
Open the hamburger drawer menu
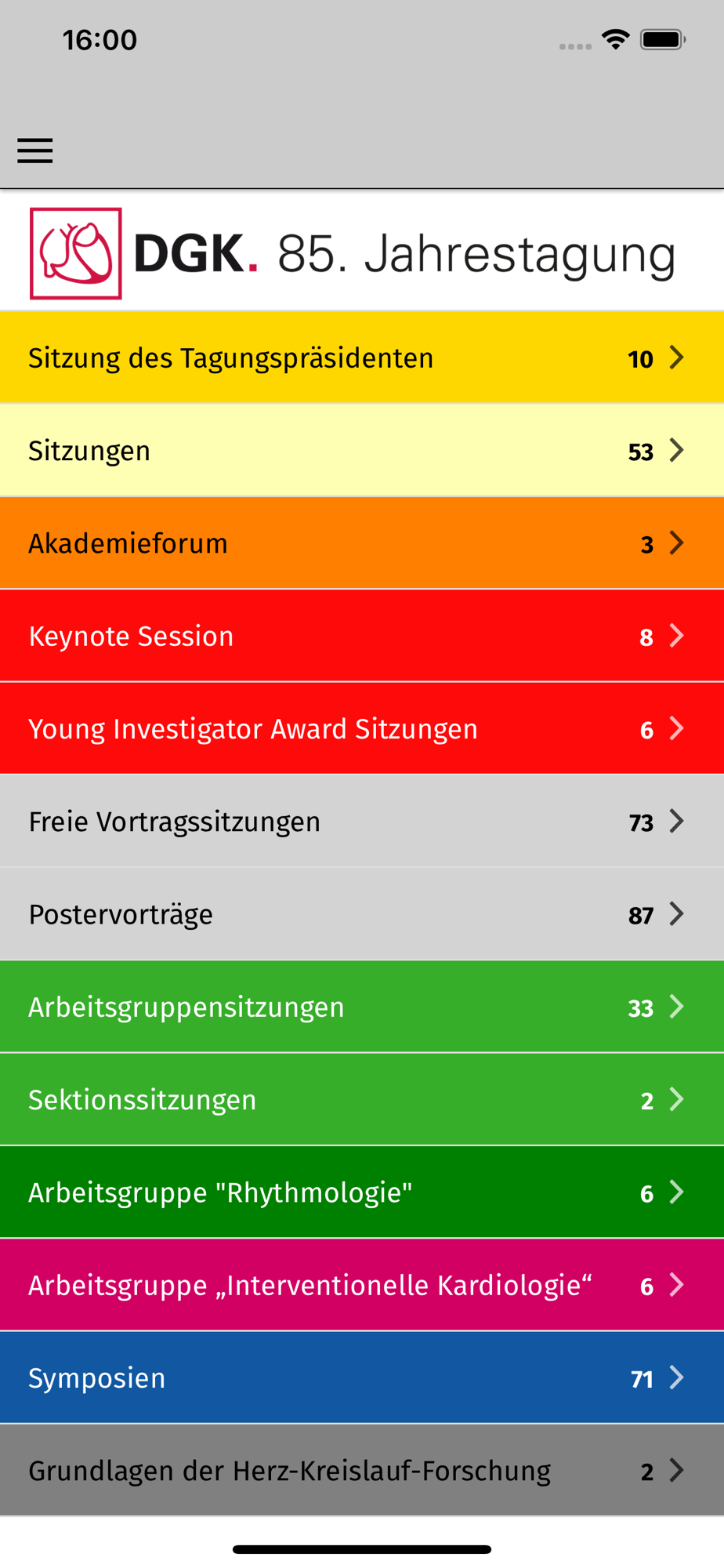click(35, 151)
